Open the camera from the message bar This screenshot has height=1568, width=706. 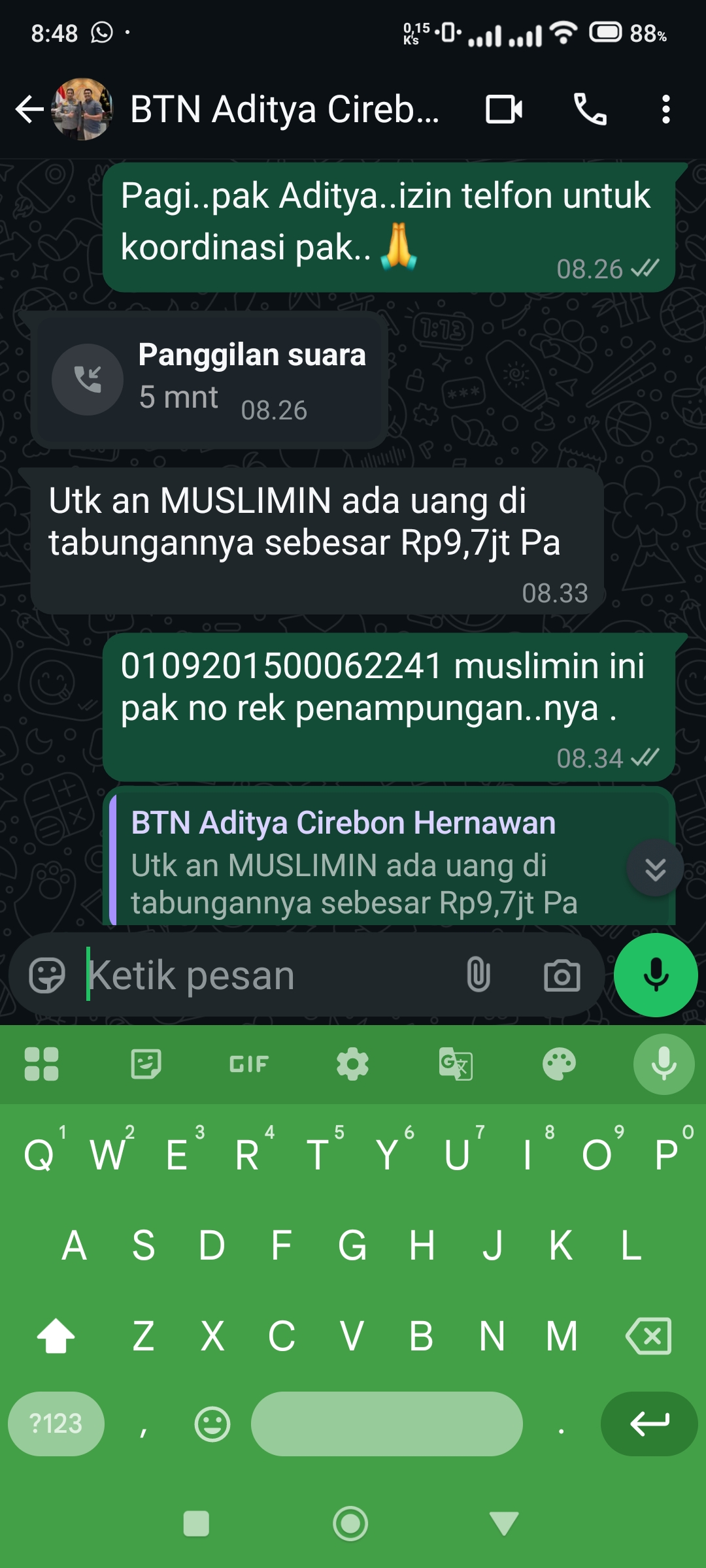(x=562, y=975)
